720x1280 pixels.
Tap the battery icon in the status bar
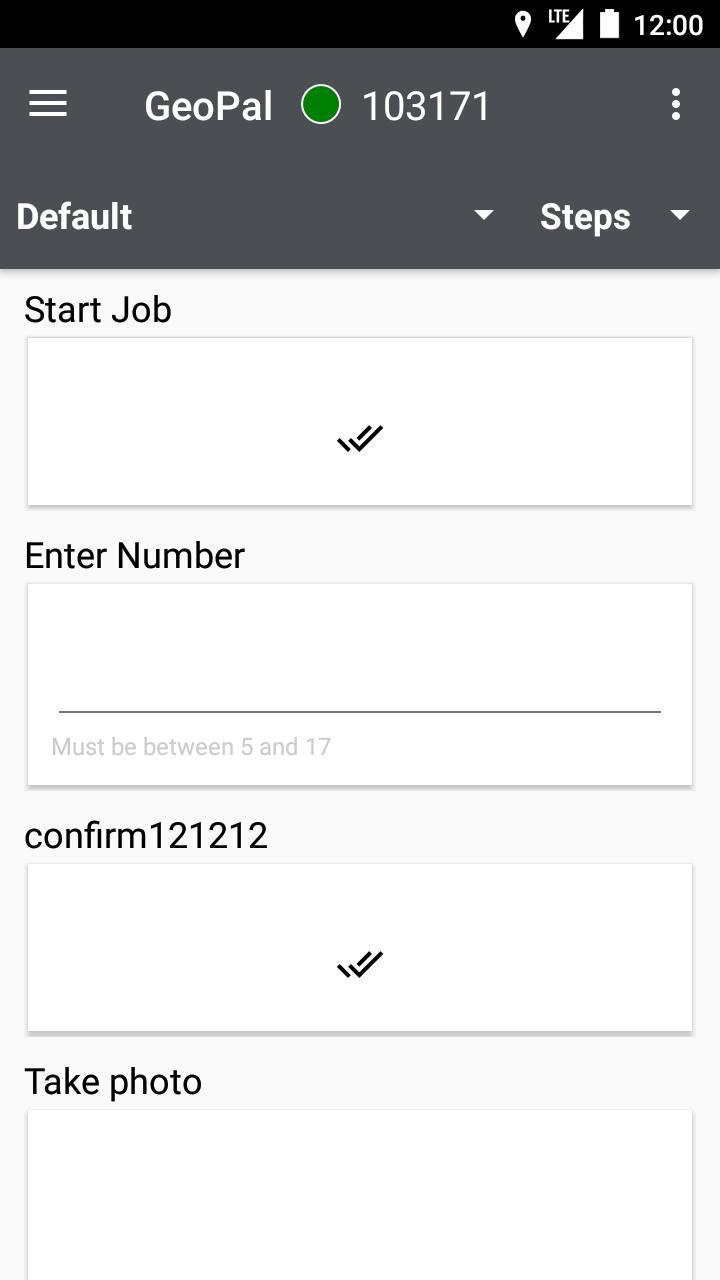[610, 21]
